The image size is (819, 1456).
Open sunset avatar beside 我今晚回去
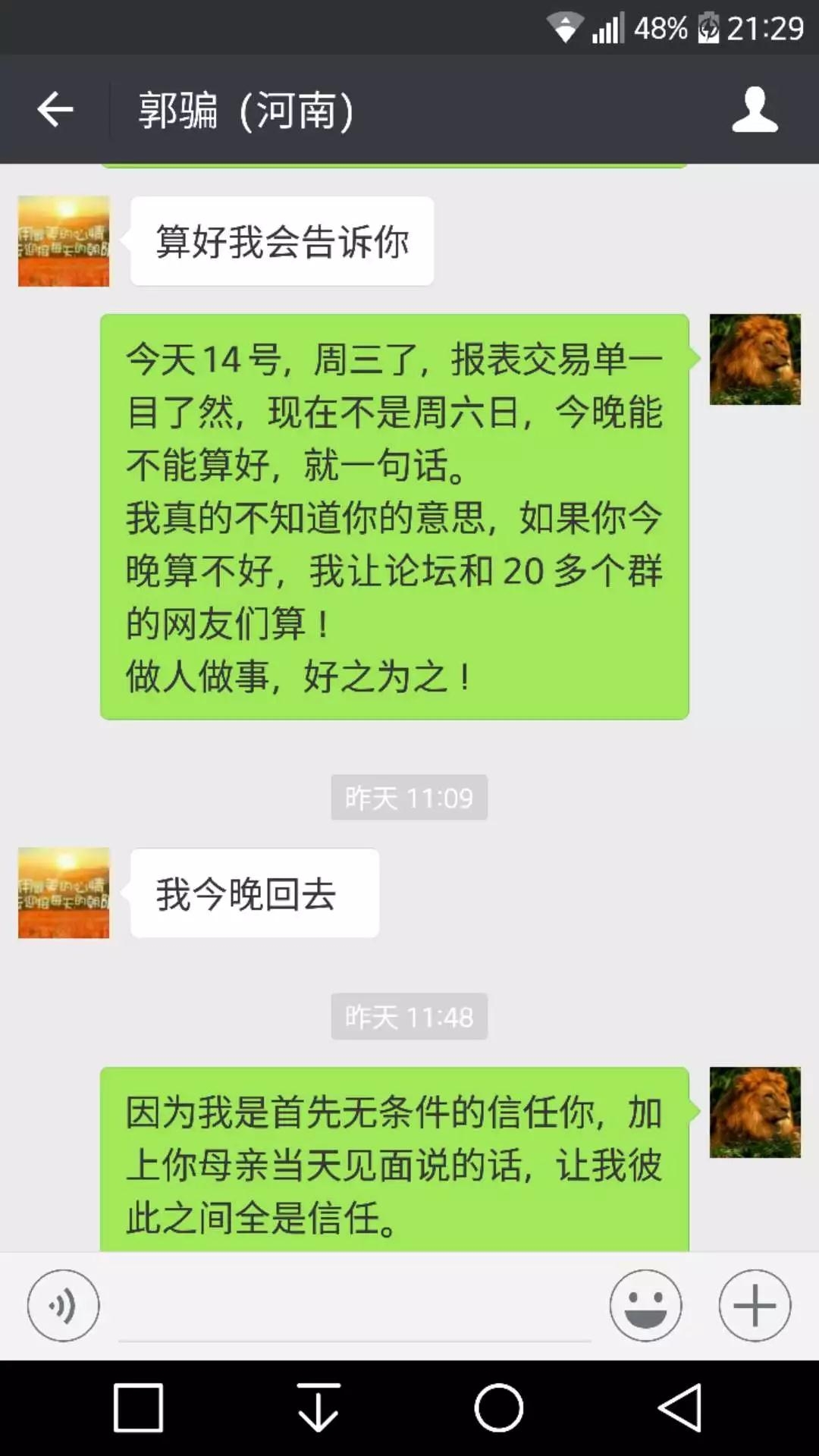click(x=64, y=893)
